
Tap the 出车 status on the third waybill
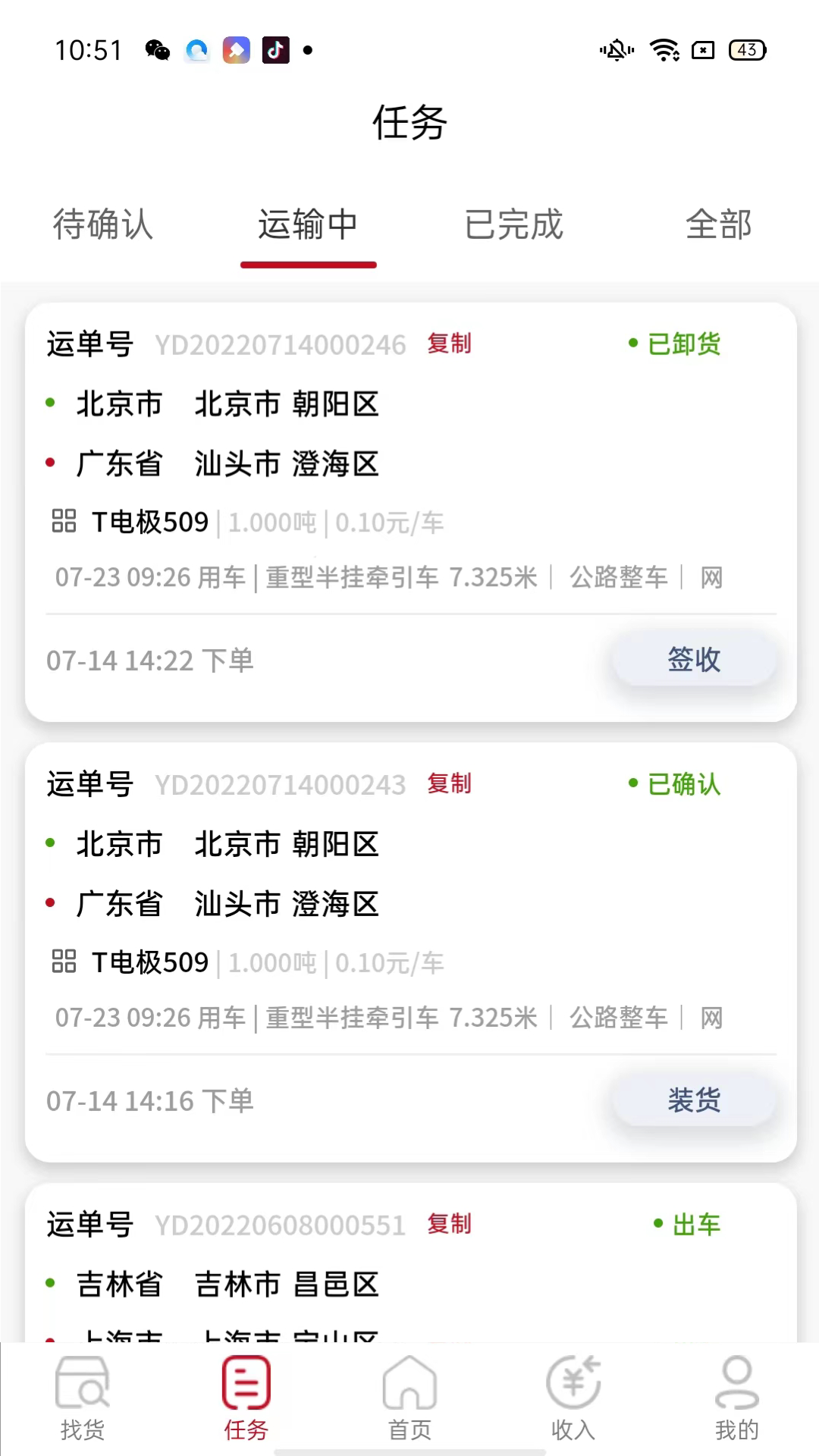pyautogui.click(x=695, y=1224)
